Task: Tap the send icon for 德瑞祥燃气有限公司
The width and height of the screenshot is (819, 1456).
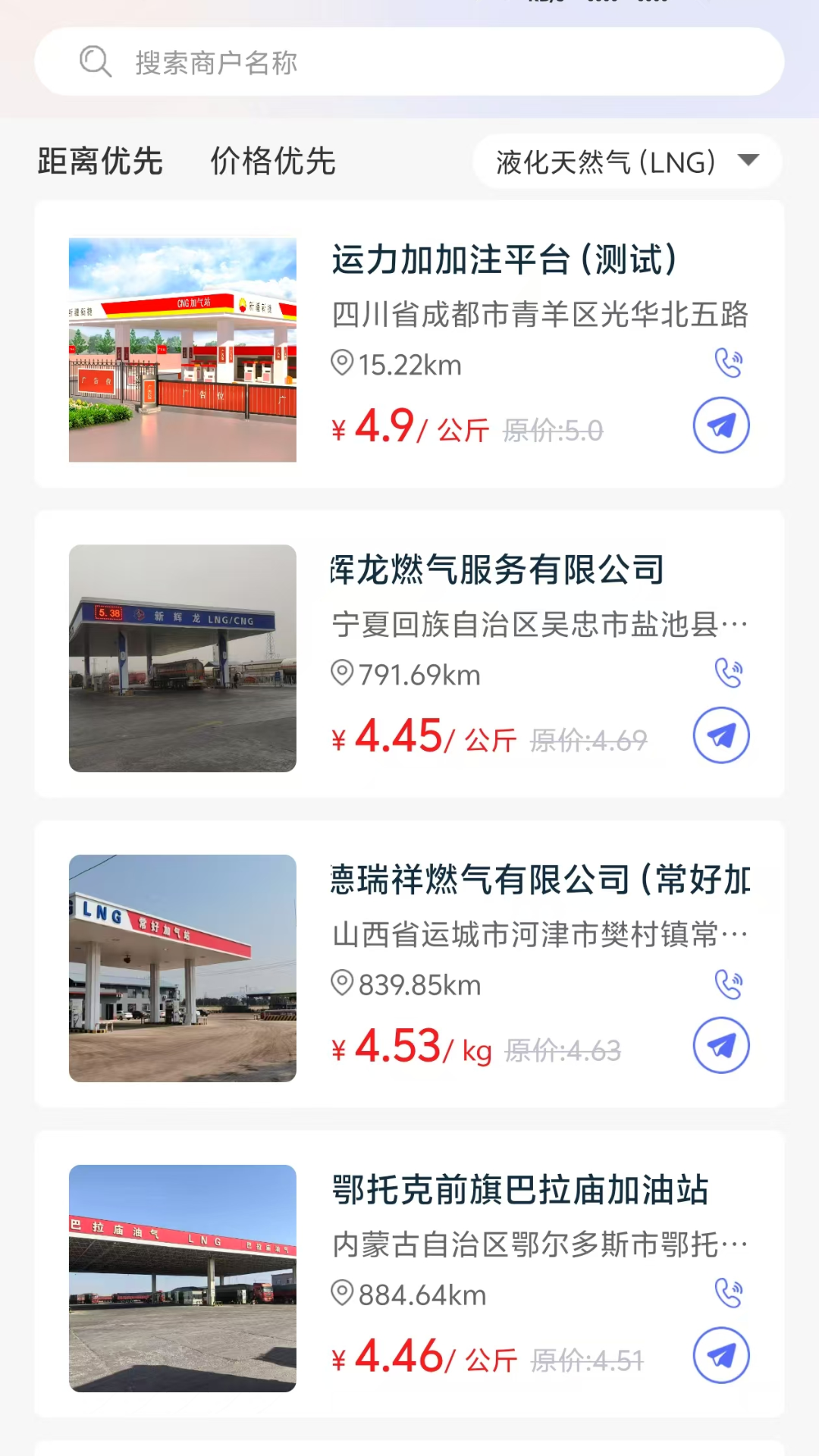Action: pos(721,1044)
